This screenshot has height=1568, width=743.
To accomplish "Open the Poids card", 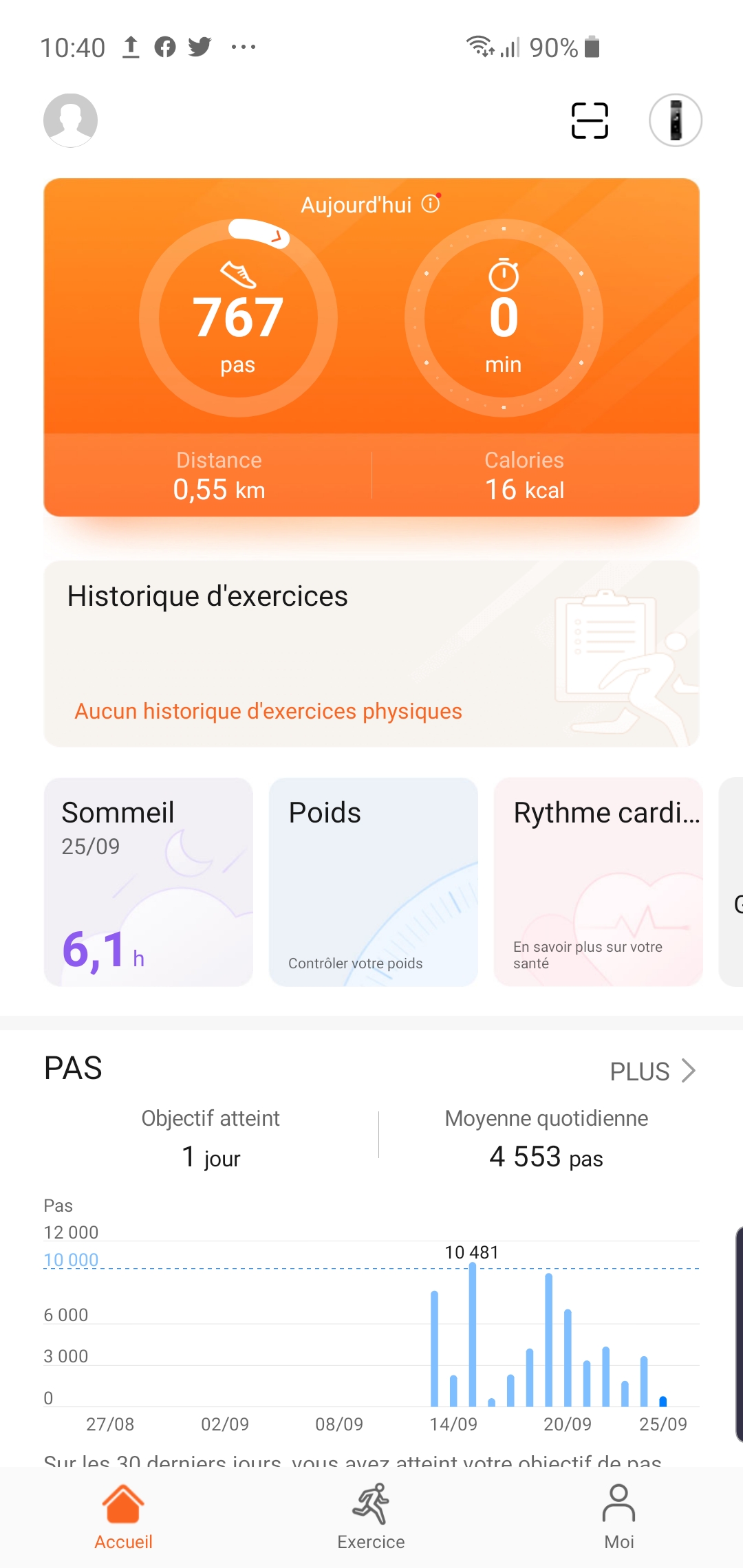I will [x=374, y=882].
